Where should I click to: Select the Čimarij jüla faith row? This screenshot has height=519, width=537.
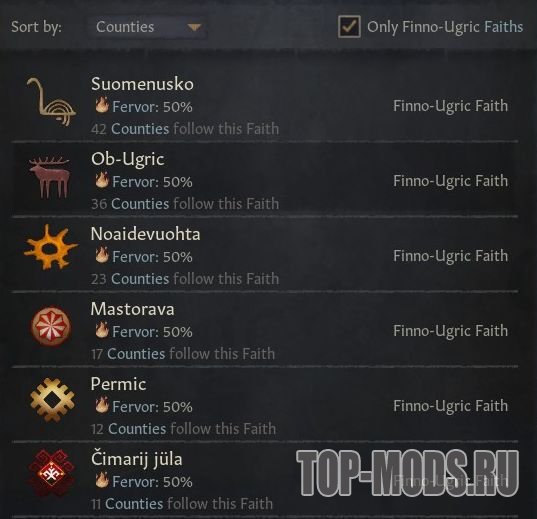point(265,480)
